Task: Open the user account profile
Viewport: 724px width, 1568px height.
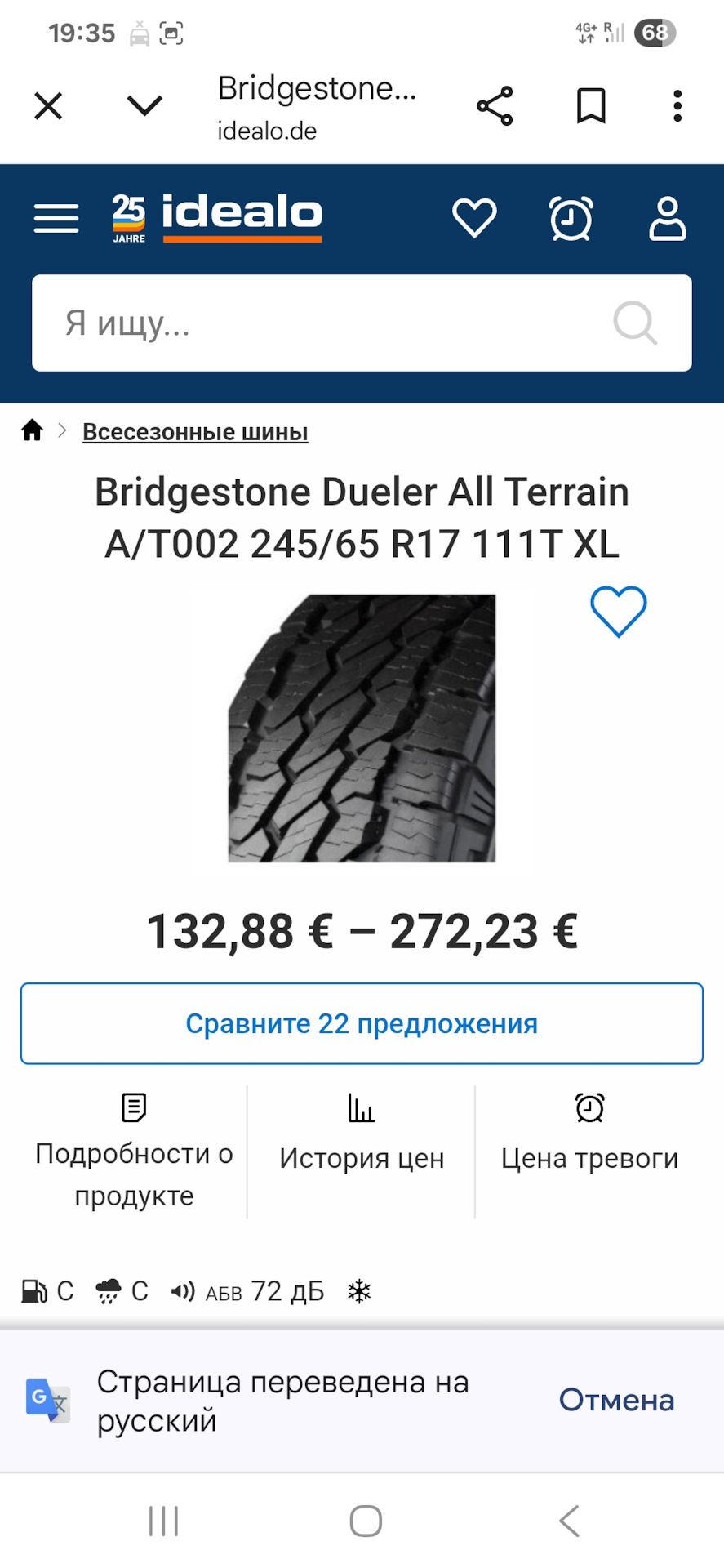Action: click(x=667, y=218)
